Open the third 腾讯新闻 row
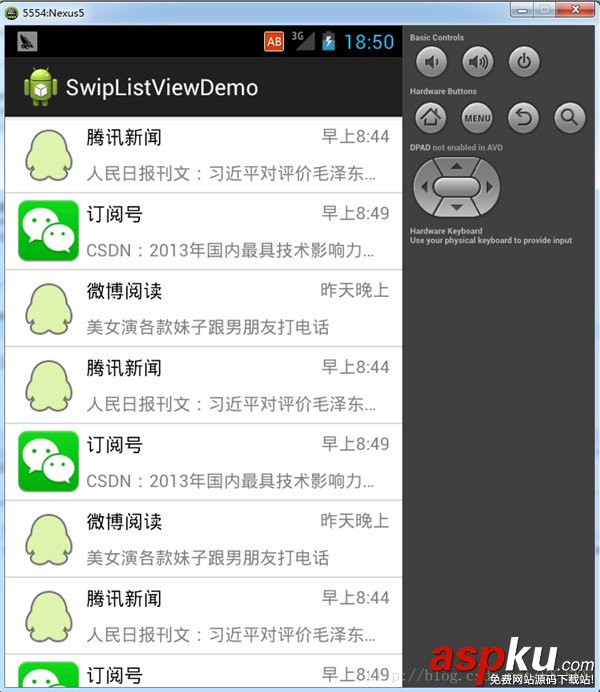Image resolution: width=600 pixels, height=692 pixels. click(204, 616)
